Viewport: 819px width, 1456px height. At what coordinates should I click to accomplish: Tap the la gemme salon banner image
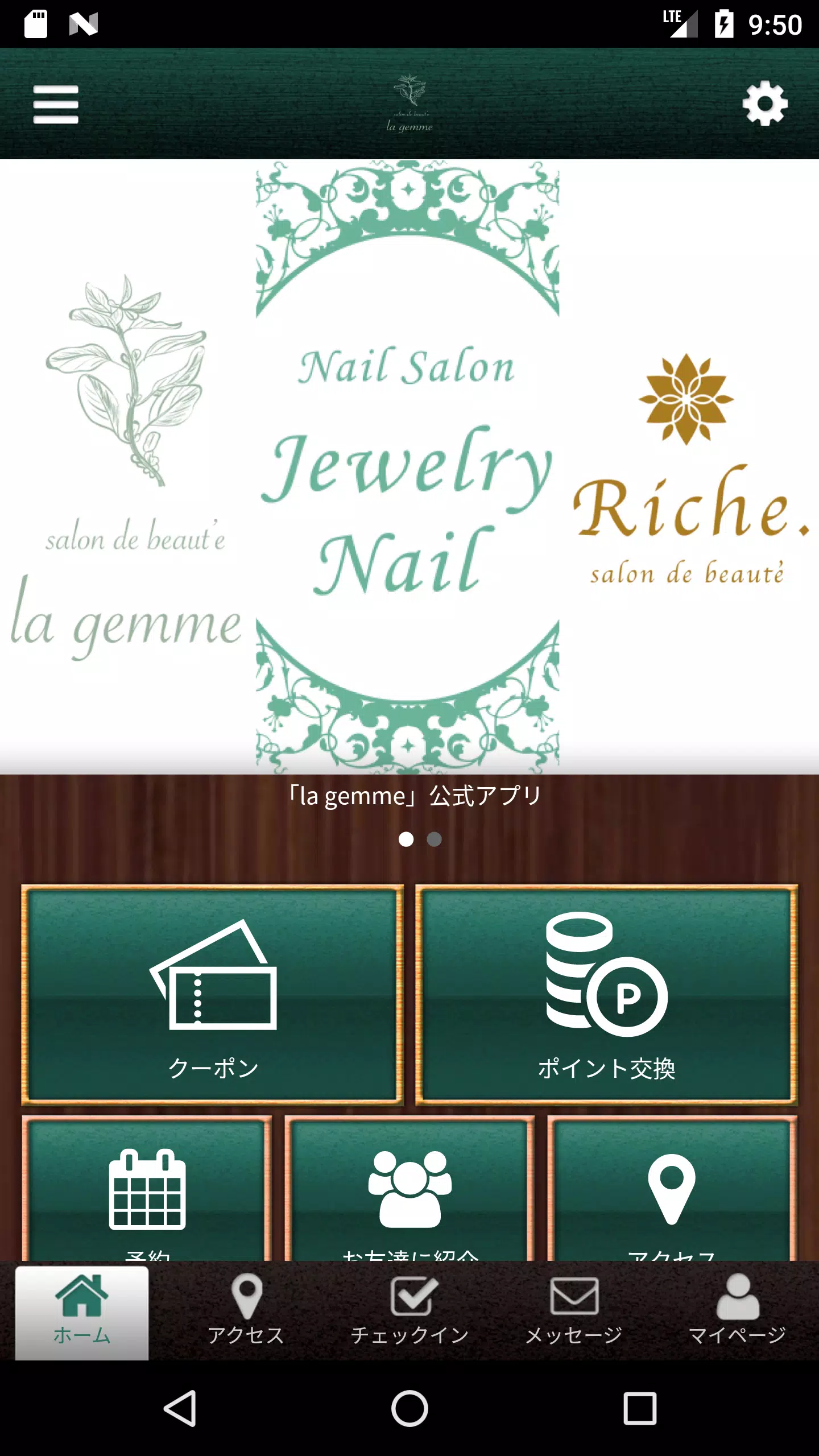click(x=409, y=466)
